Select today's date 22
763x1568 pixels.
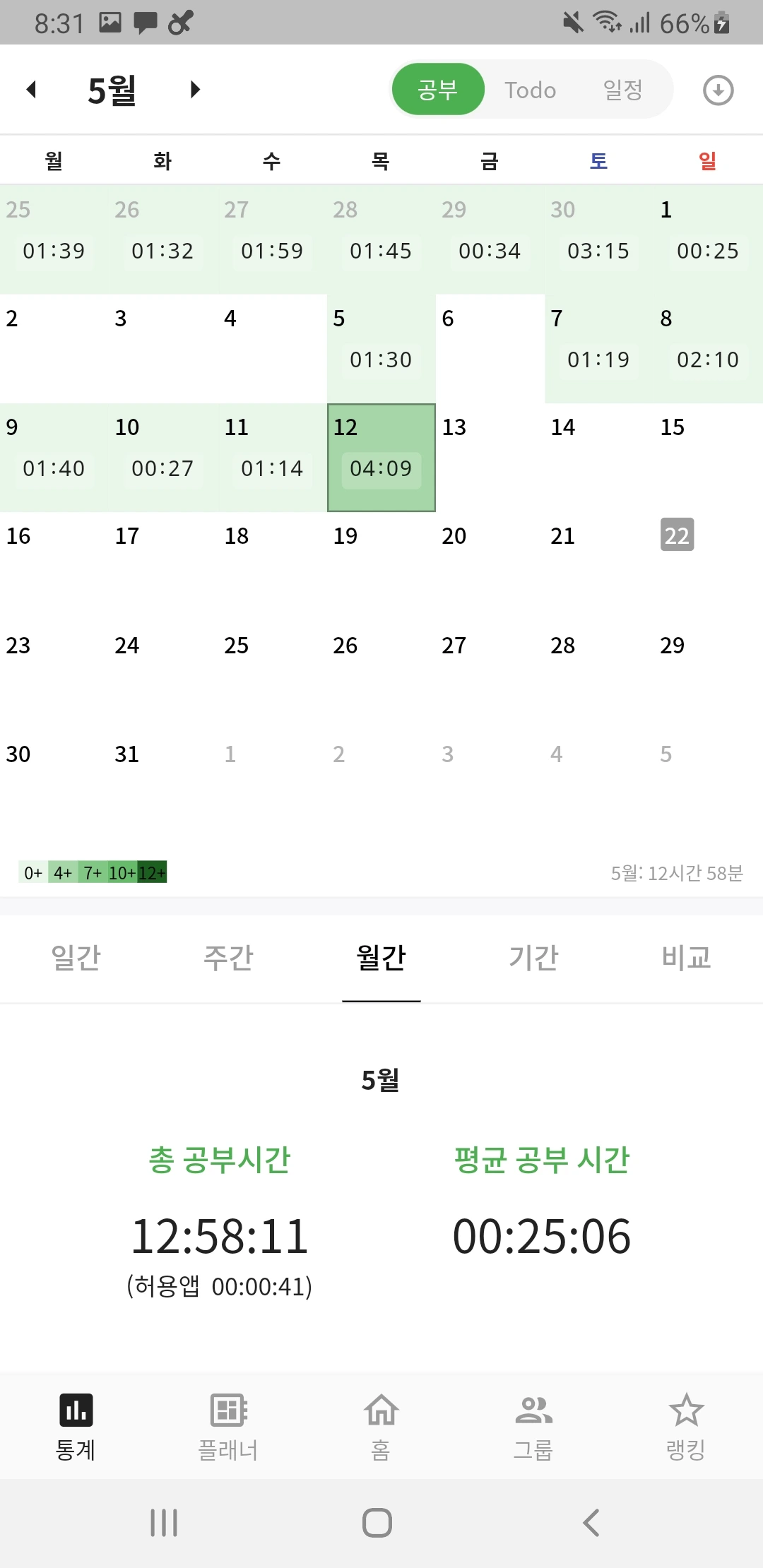pos(677,535)
